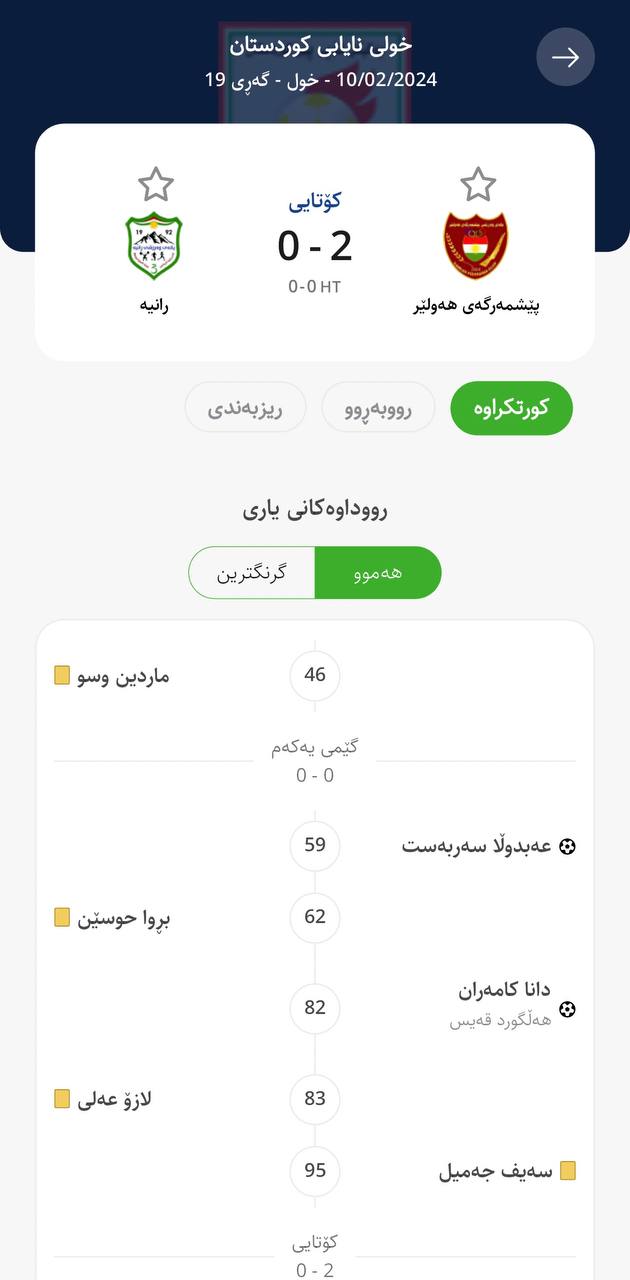The height and width of the screenshot is (1280, 630).
Task: View player ماردین وسو
Action: [x=124, y=676]
